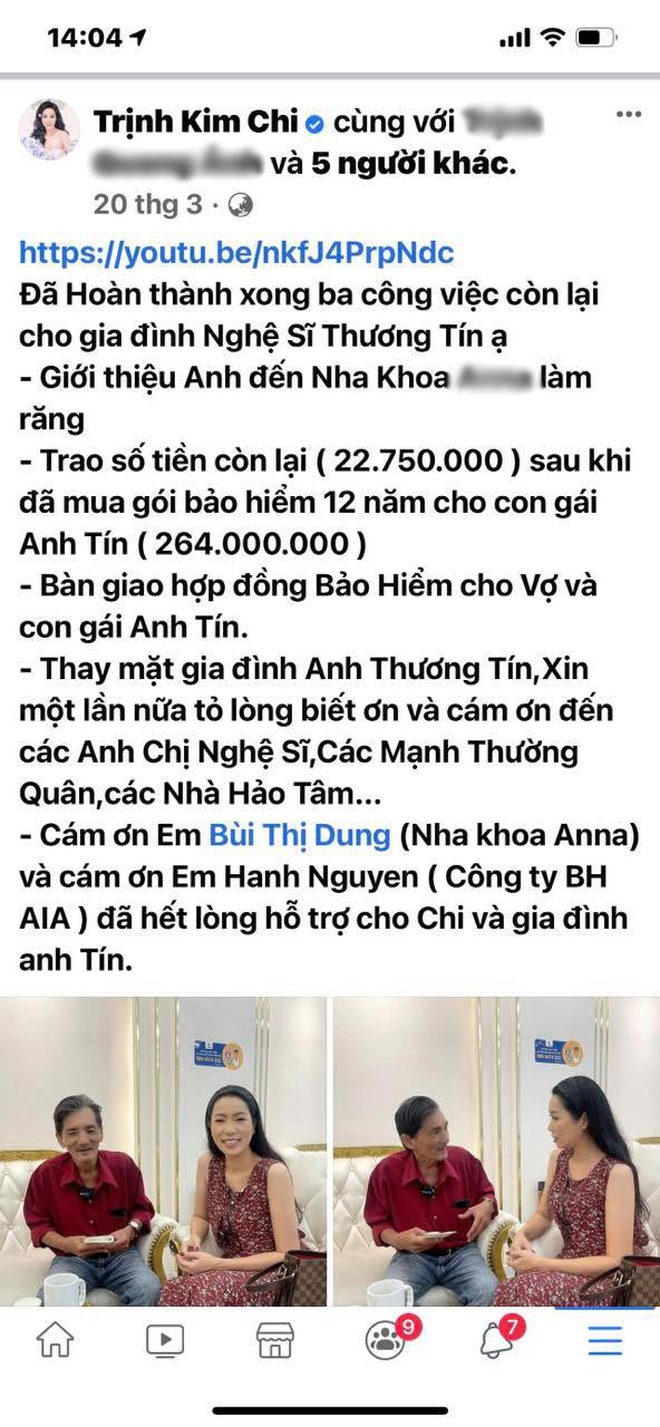The width and height of the screenshot is (660, 1427).
Task: Open the right photo of the post
Action: (496, 1150)
